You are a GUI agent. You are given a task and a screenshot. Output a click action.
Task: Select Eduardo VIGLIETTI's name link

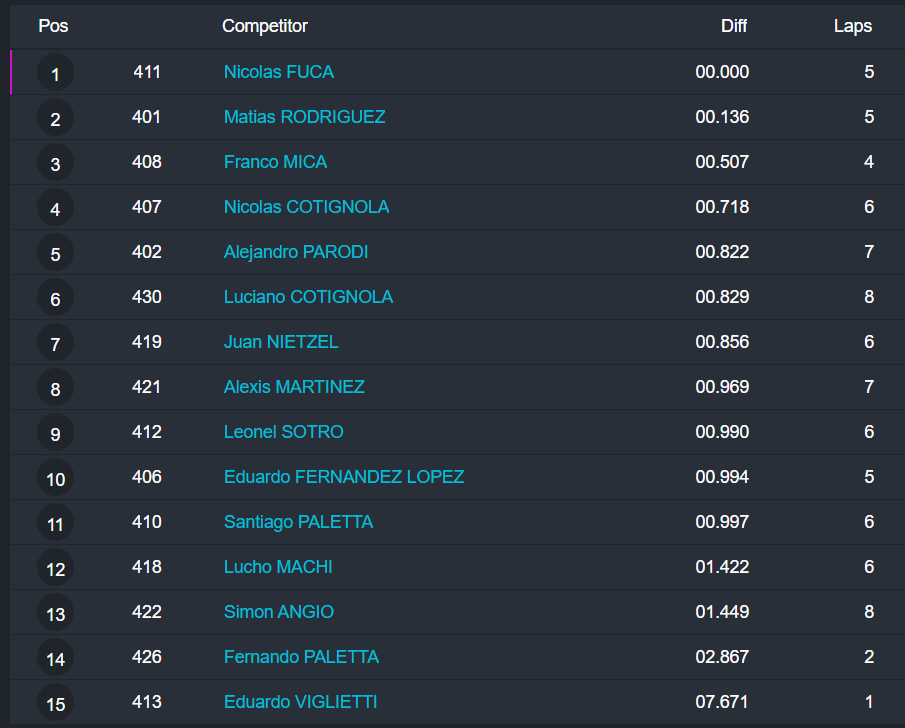click(x=300, y=702)
